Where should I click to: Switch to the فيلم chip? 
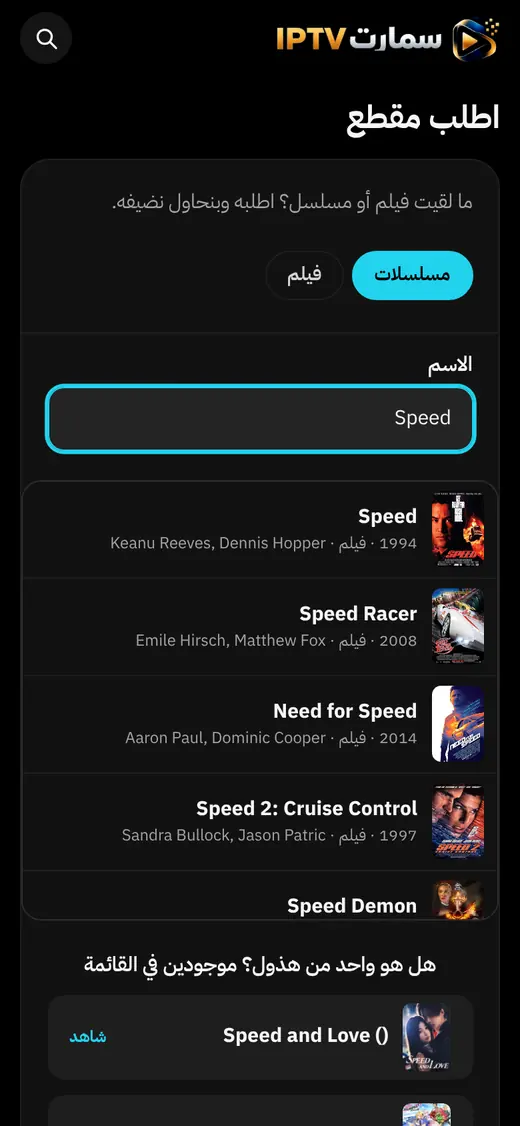[305, 275]
